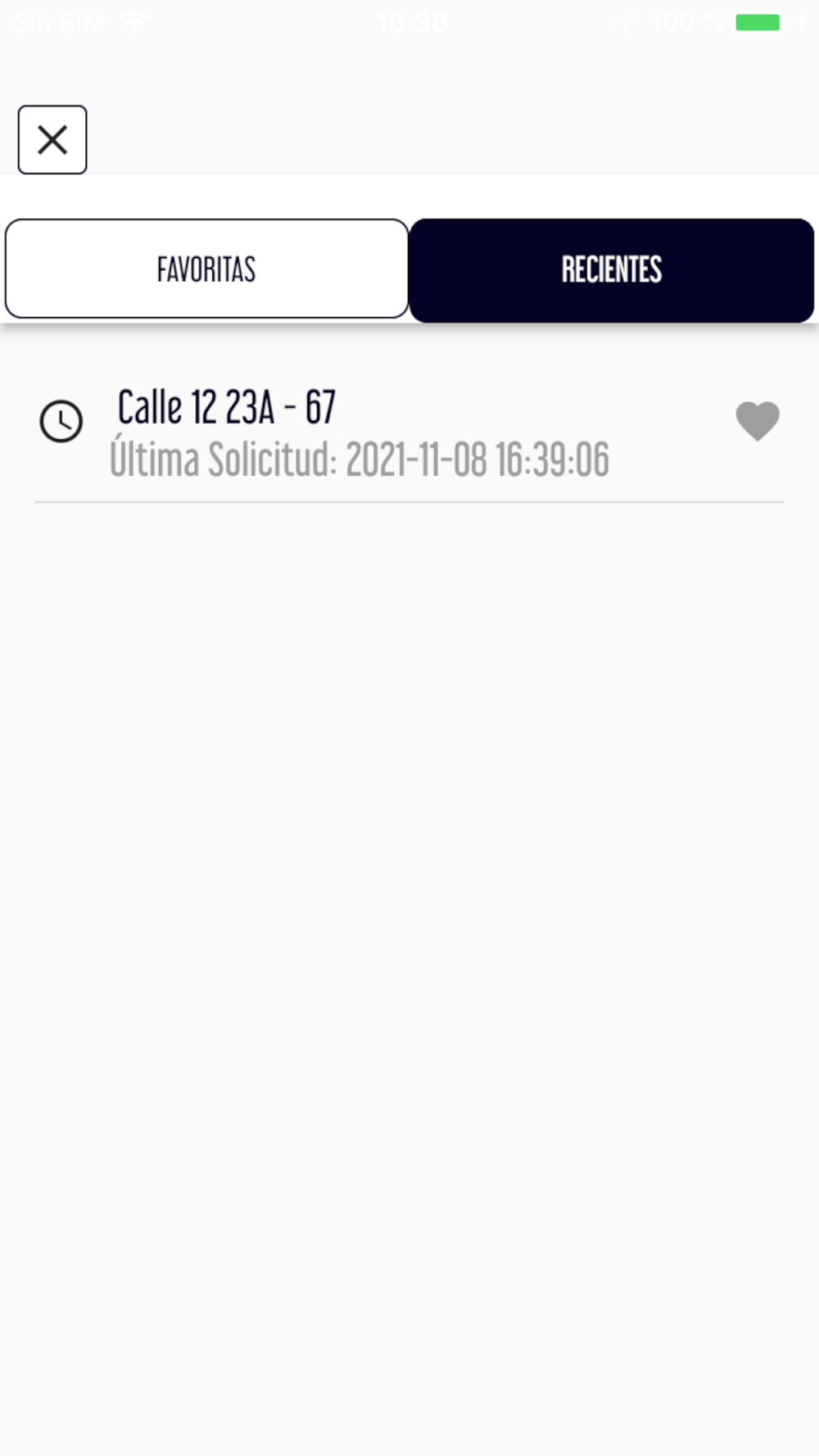Close the addresses screen

click(52, 140)
